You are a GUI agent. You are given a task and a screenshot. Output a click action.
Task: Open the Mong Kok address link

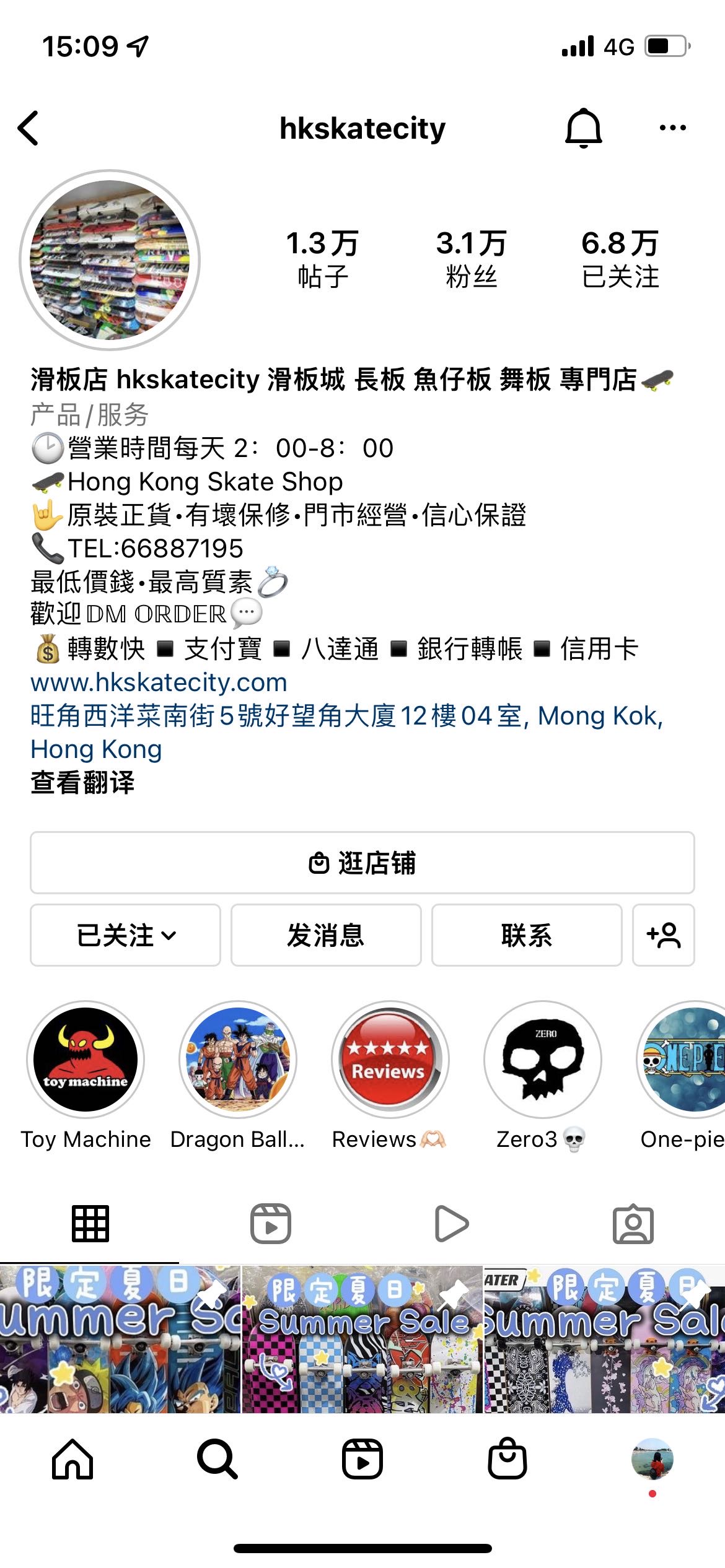point(346,716)
